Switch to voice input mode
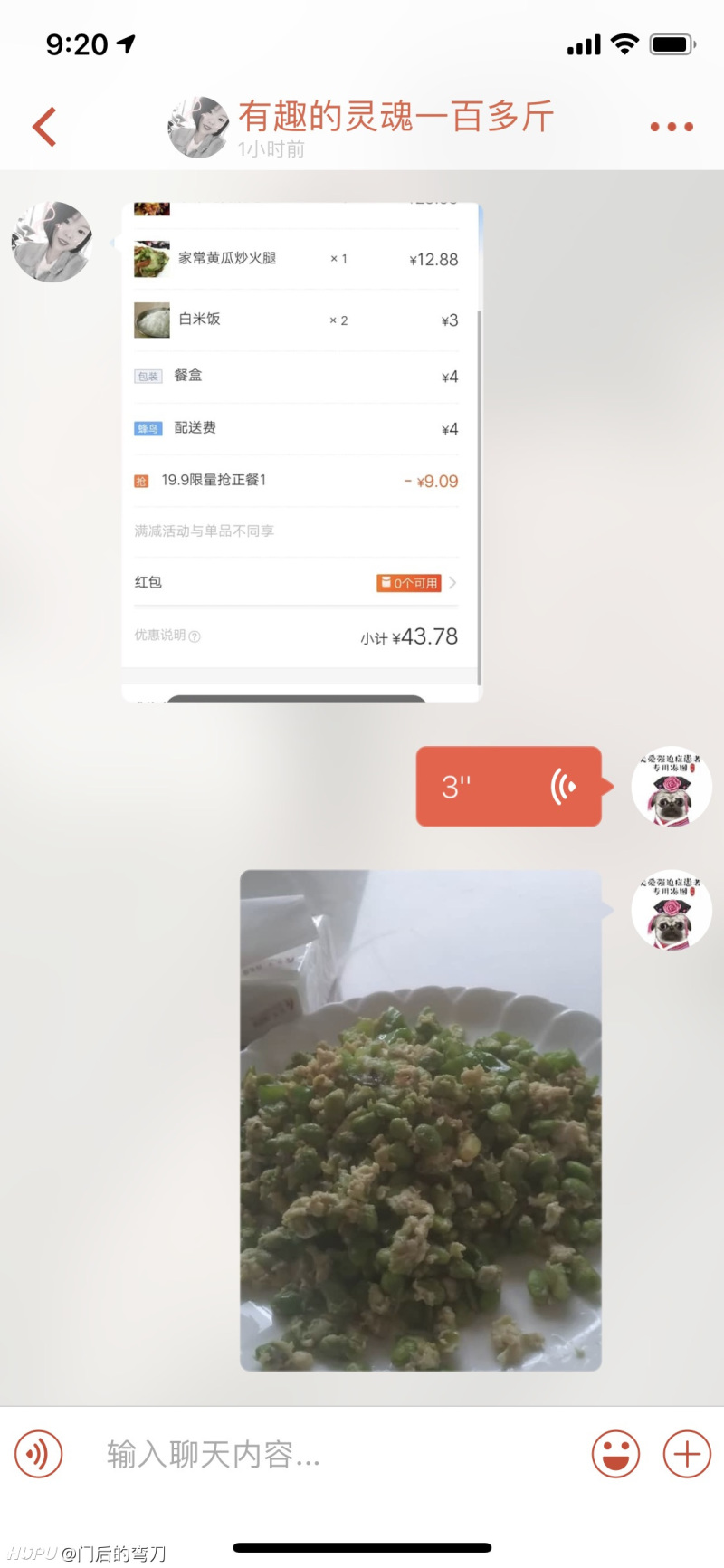The width and height of the screenshot is (724, 1568). pos(39,1454)
